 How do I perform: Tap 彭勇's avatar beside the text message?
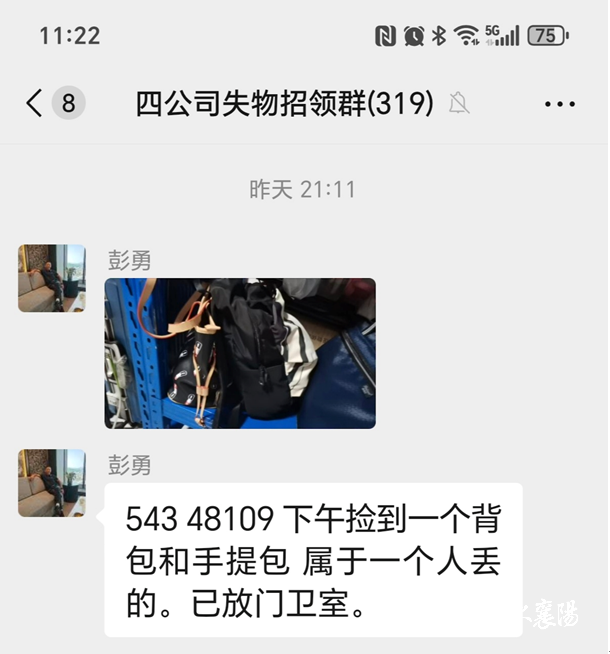[x=52, y=483]
